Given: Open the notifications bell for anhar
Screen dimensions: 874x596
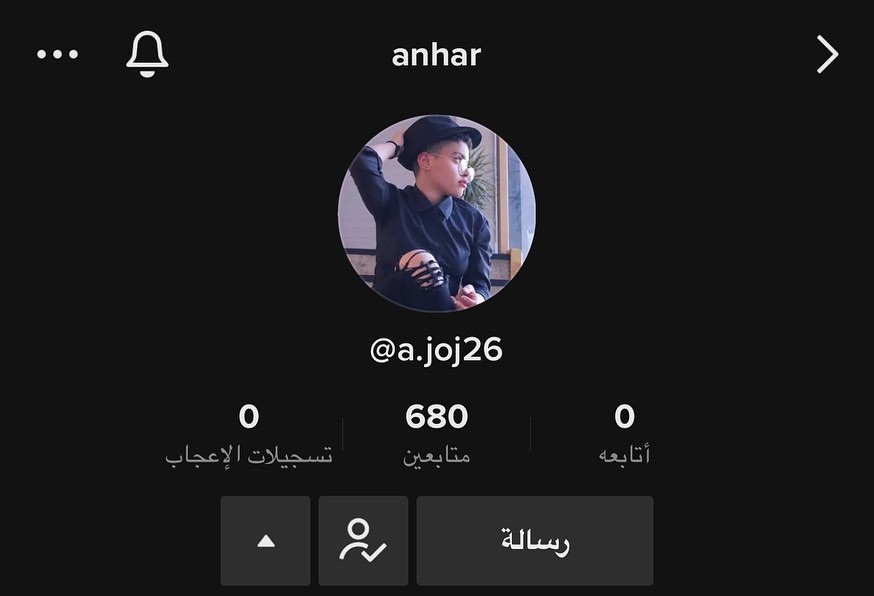Looking at the screenshot, I should click(147, 54).
